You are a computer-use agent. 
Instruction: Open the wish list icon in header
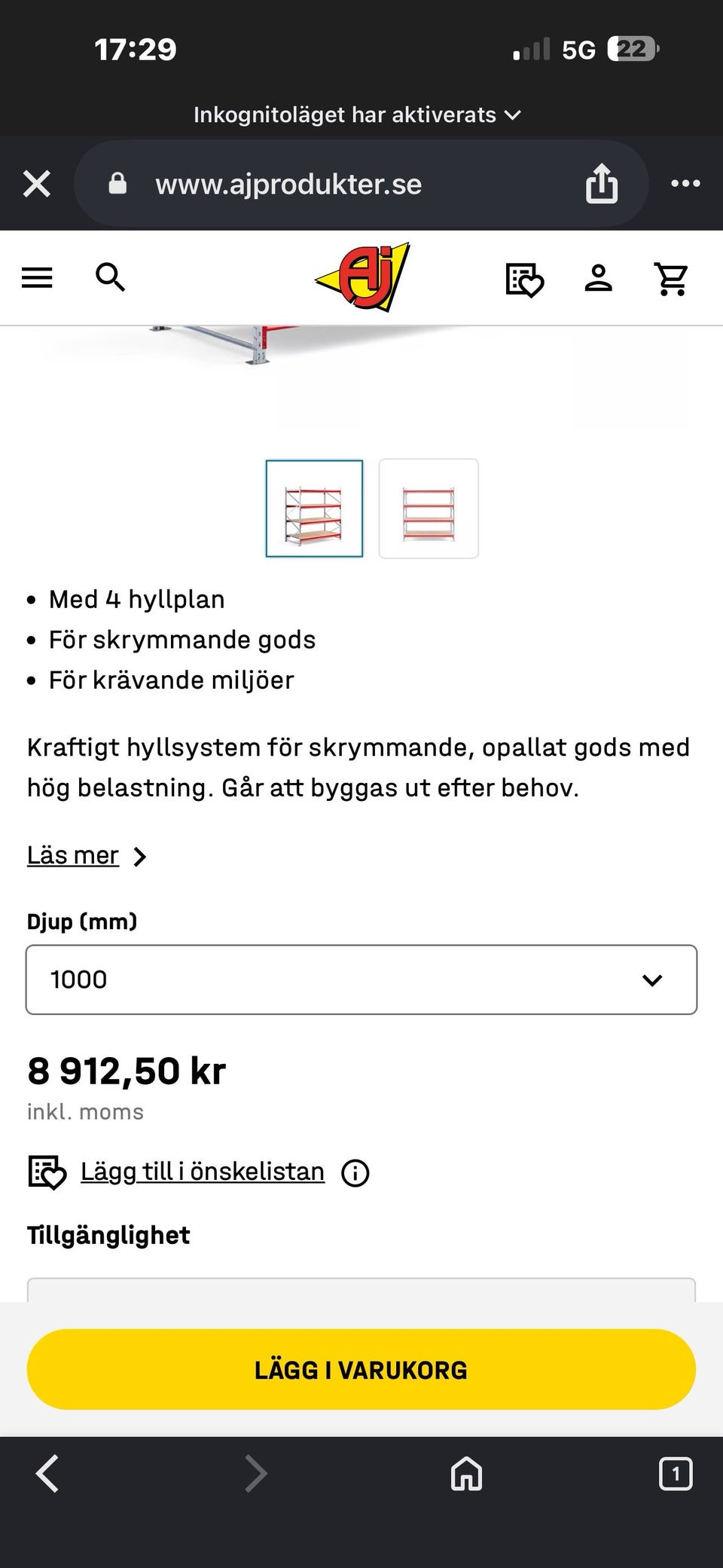coord(524,280)
